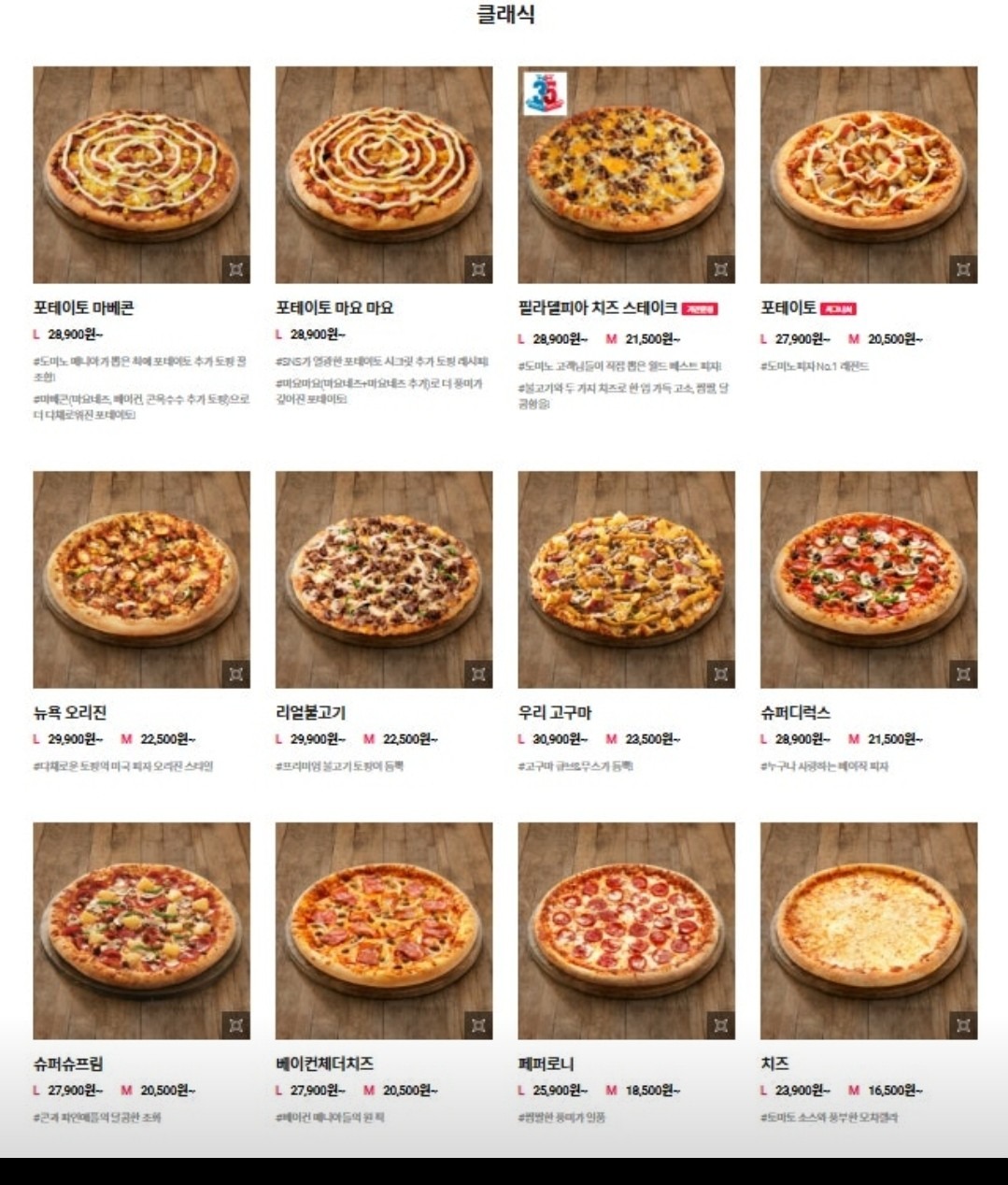Choose the 베이컨체더치즈 pizza
Image resolution: width=1008 pixels, height=1185 pixels.
pos(383,930)
